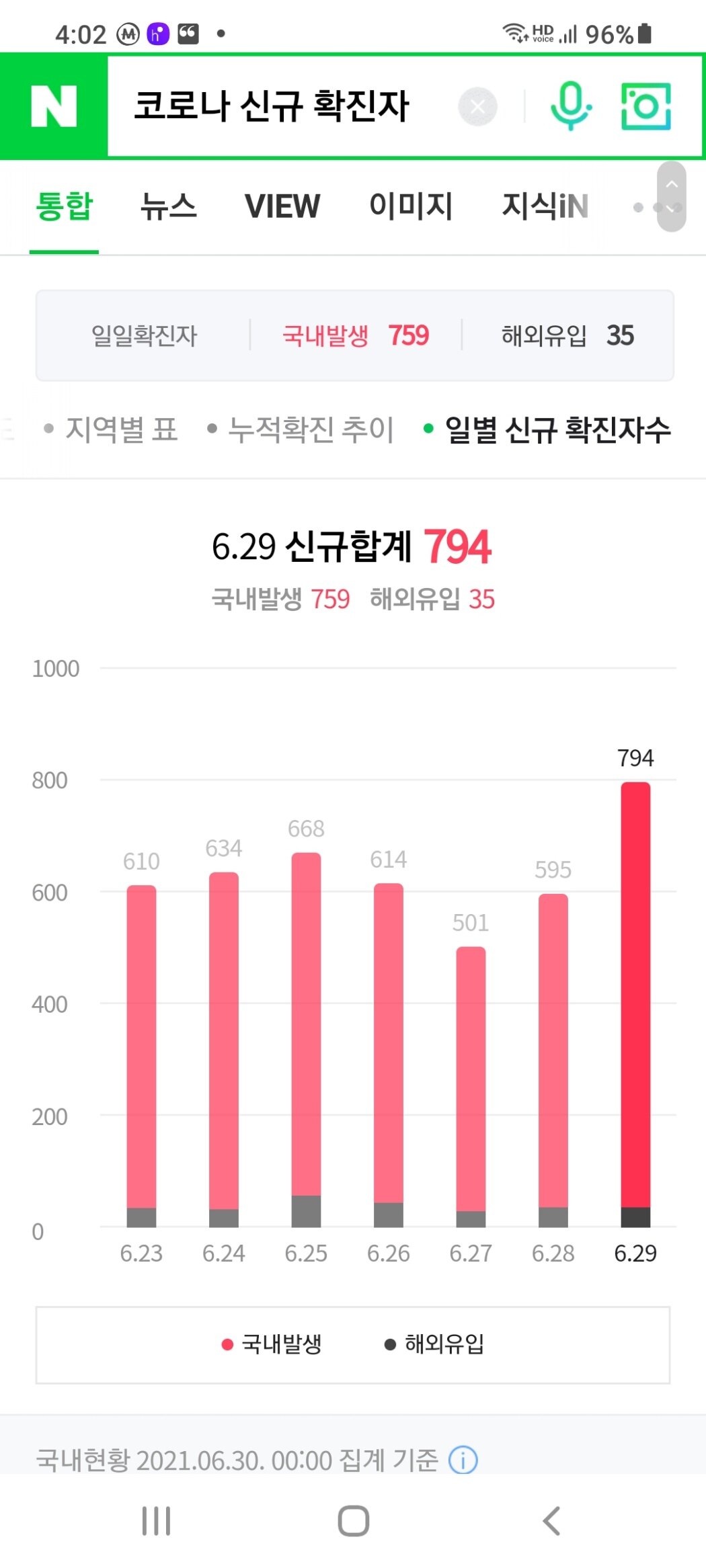Go back with the system back button
This screenshot has height=1568, width=706.
pos(551,1521)
